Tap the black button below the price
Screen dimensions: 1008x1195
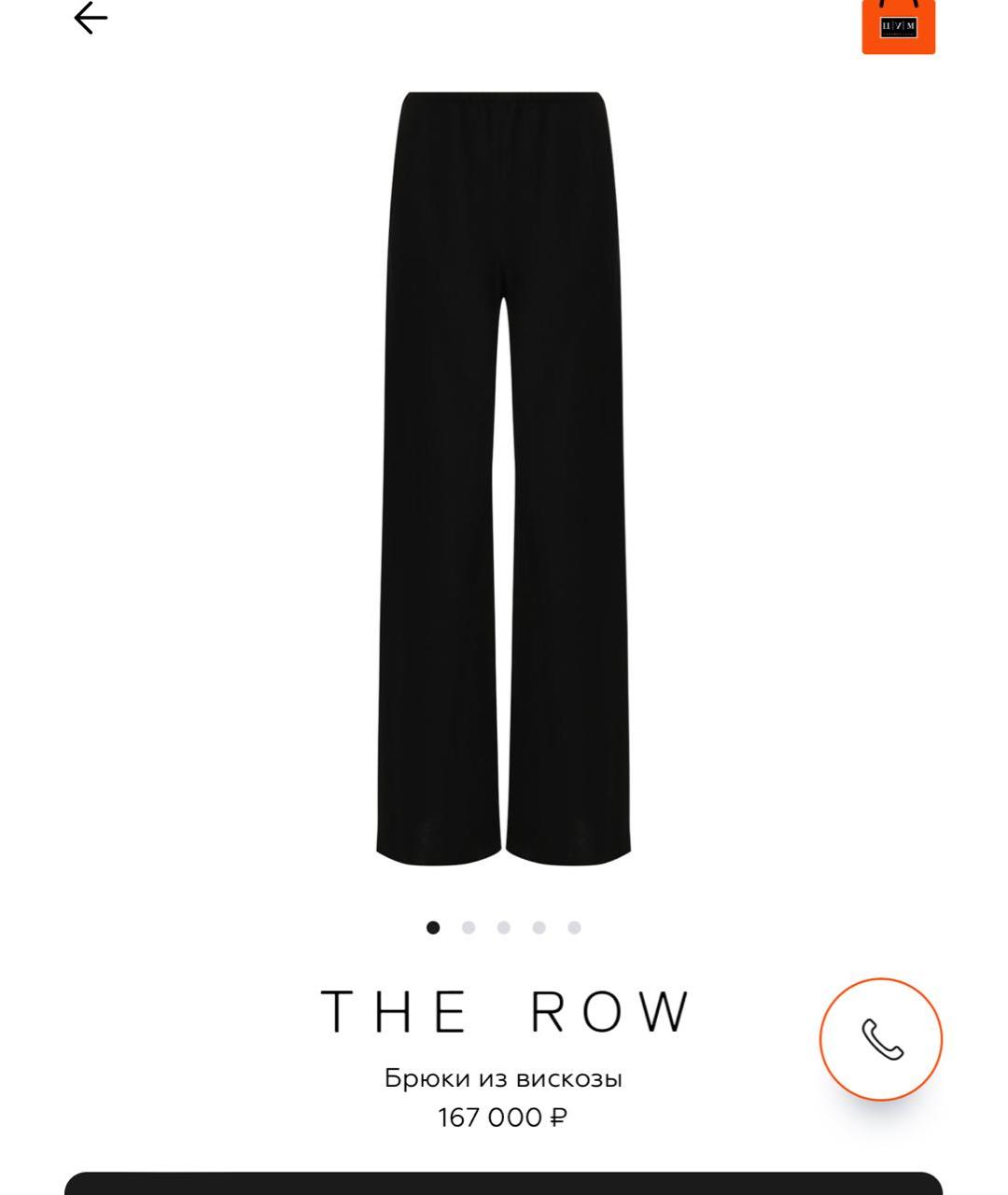[x=504, y=1182]
